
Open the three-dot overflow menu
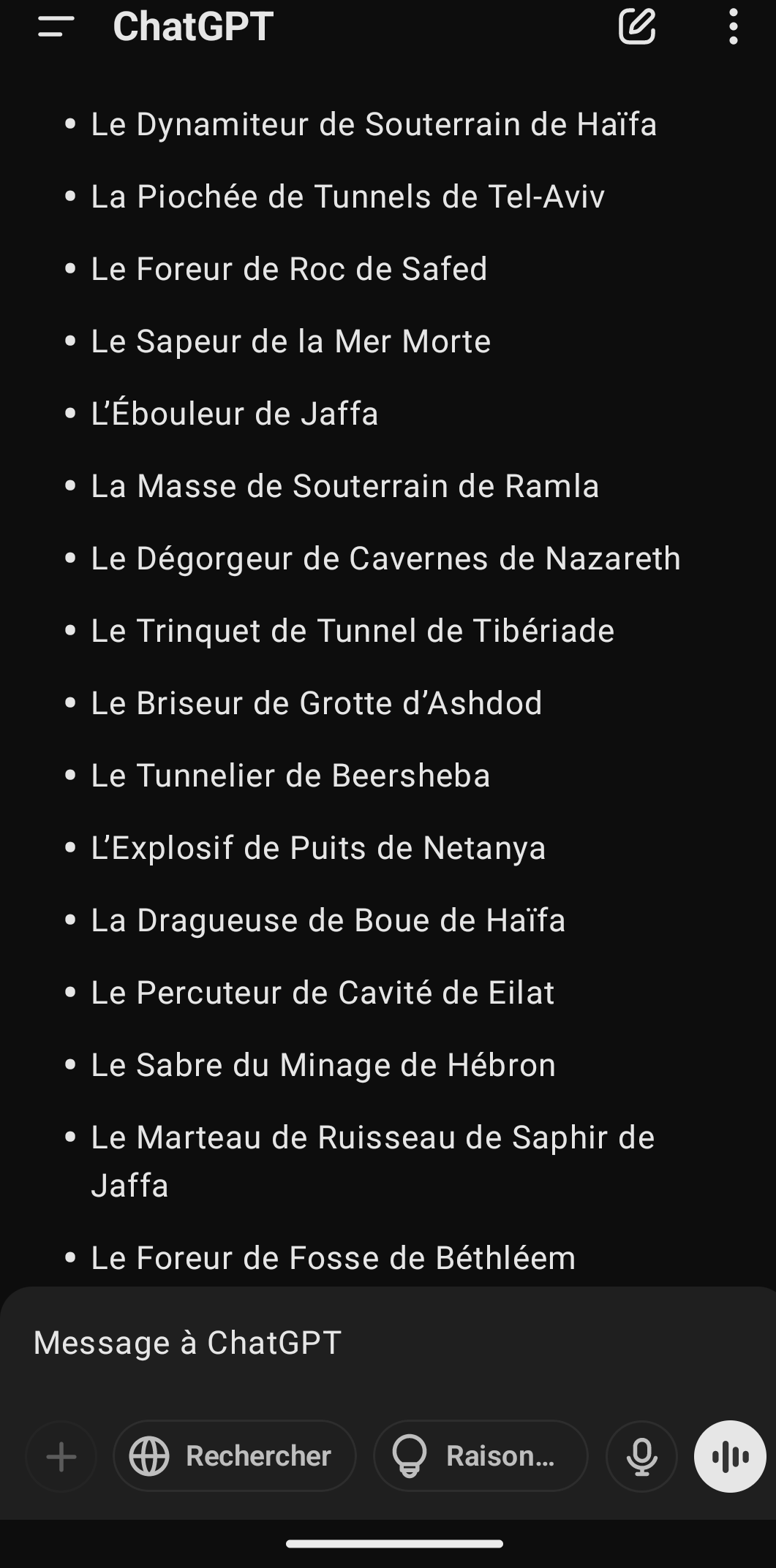[x=733, y=27]
